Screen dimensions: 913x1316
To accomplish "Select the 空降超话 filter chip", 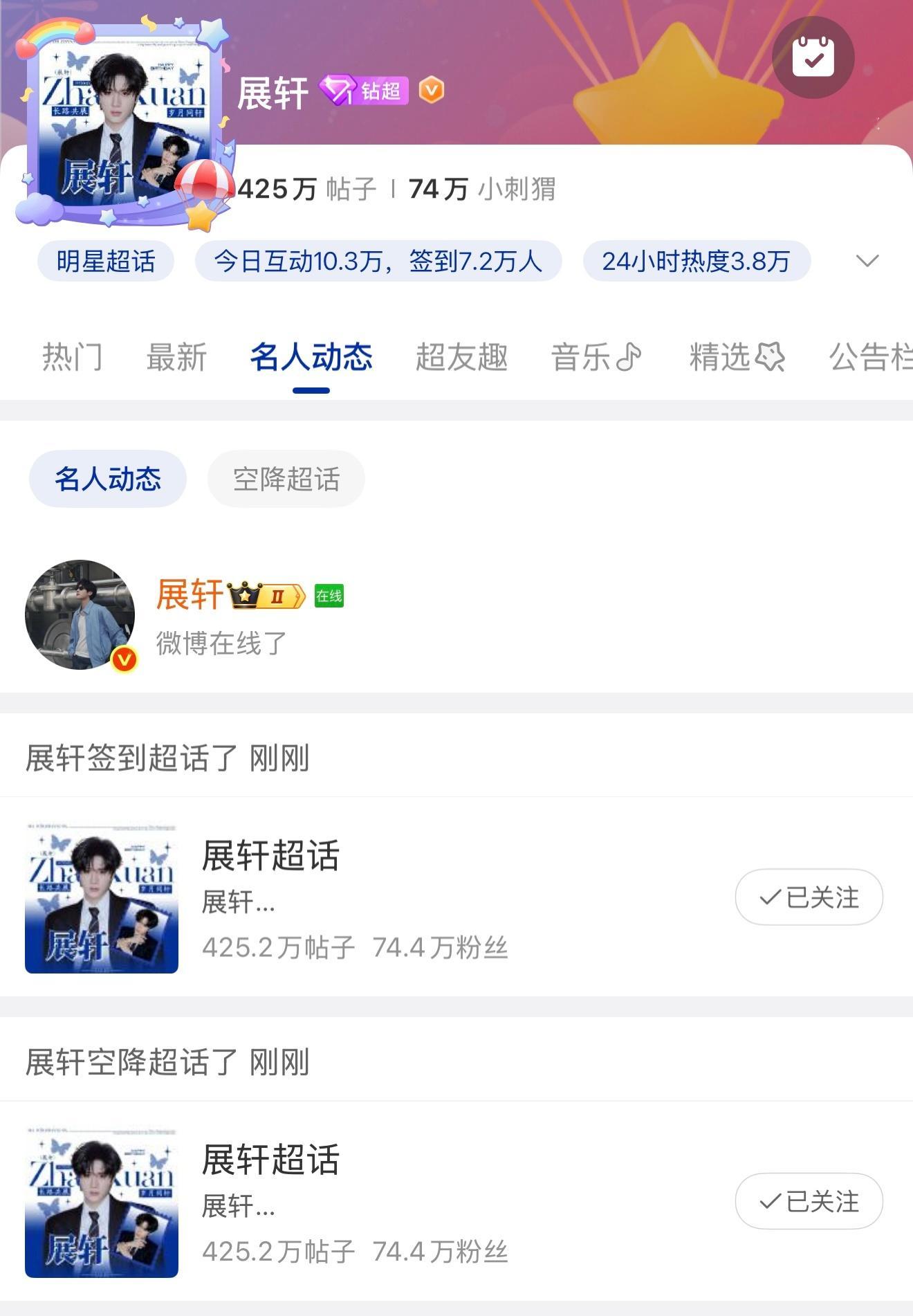I will point(286,477).
